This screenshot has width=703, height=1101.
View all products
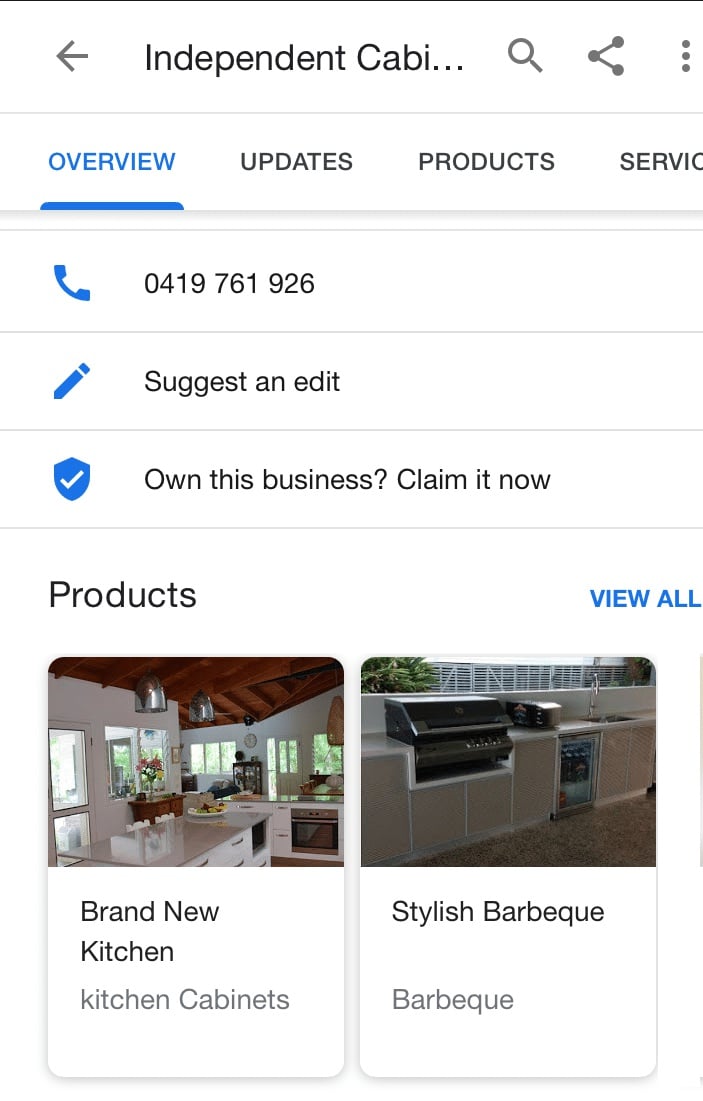coord(645,599)
